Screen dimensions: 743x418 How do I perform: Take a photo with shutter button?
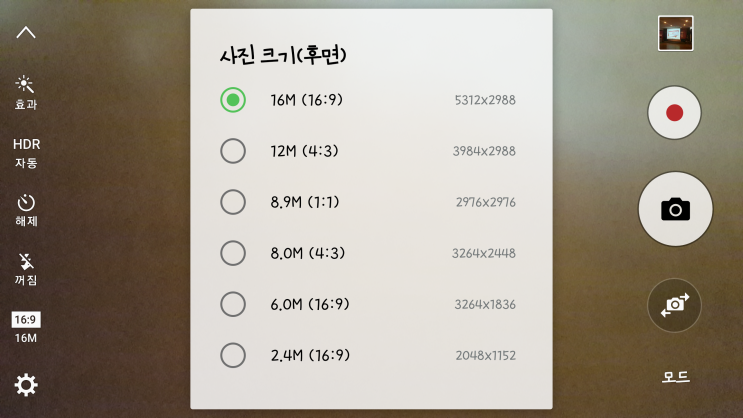675,209
